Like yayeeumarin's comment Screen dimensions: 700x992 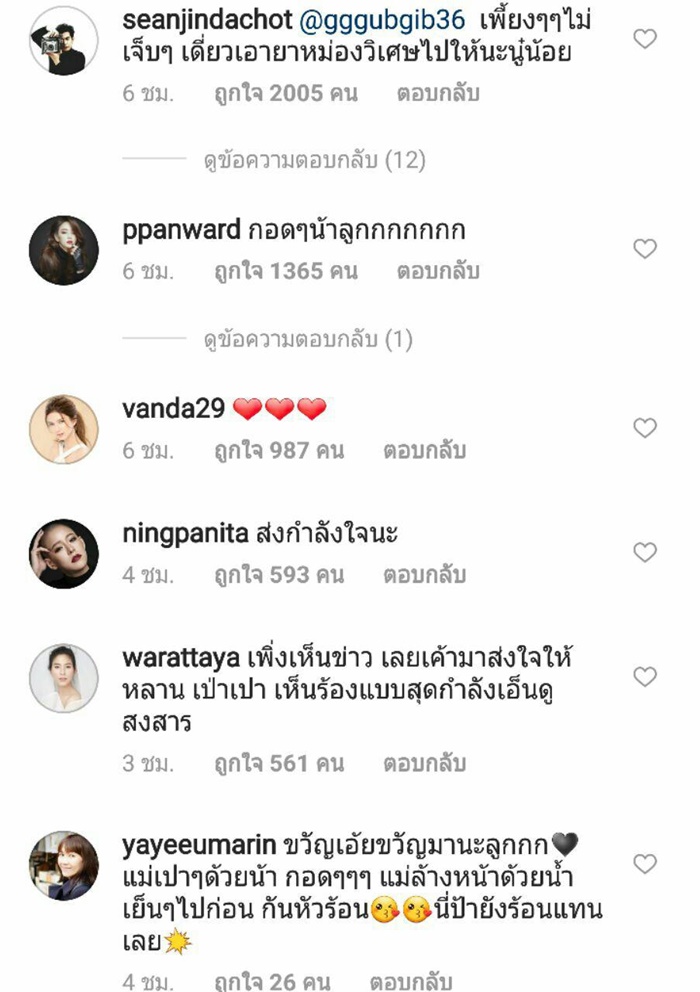(x=646, y=863)
